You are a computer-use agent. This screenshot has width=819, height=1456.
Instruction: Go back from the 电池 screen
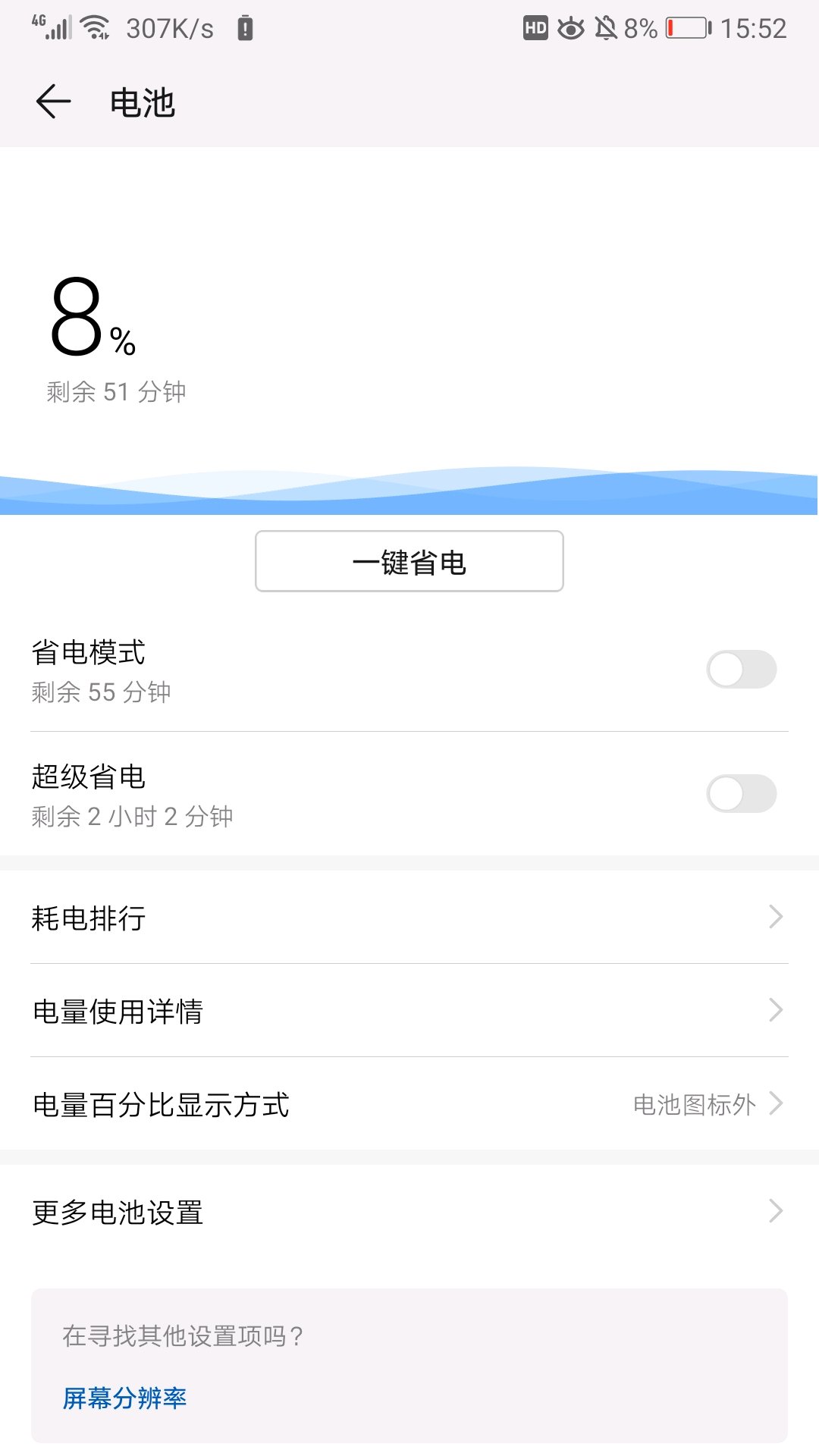53,102
